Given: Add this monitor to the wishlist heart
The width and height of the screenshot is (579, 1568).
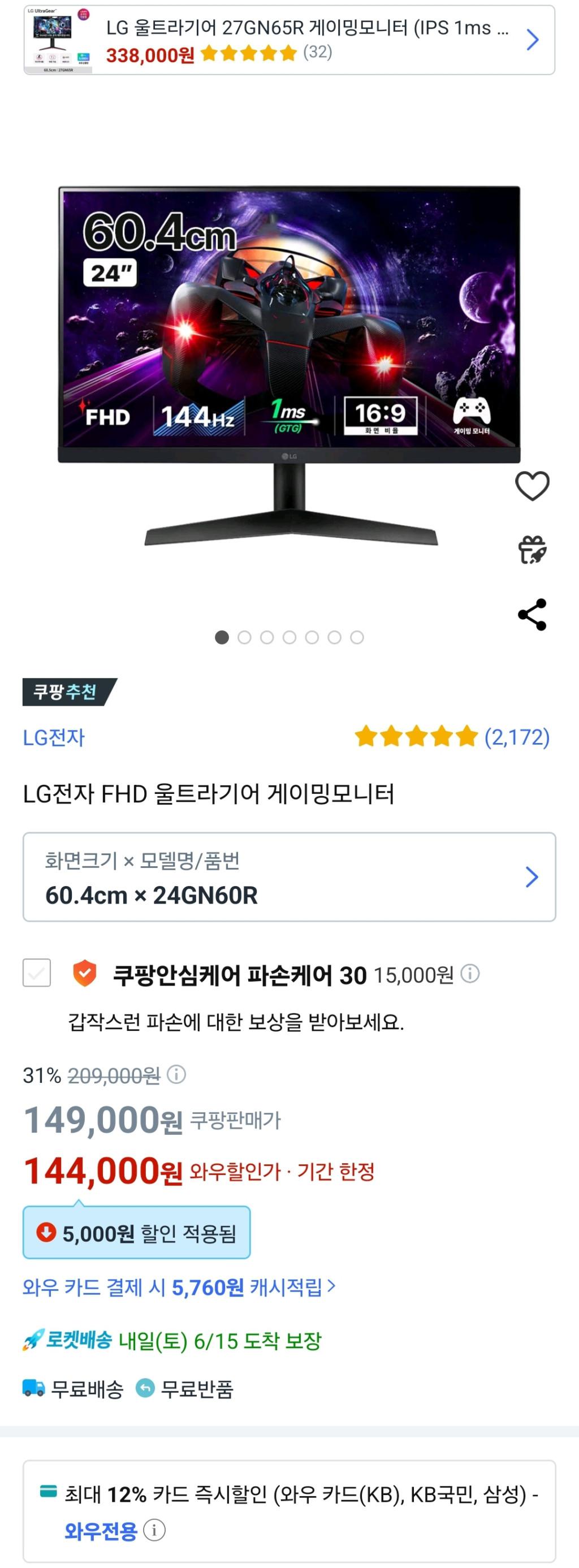Looking at the screenshot, I should [x=532, y=486].
